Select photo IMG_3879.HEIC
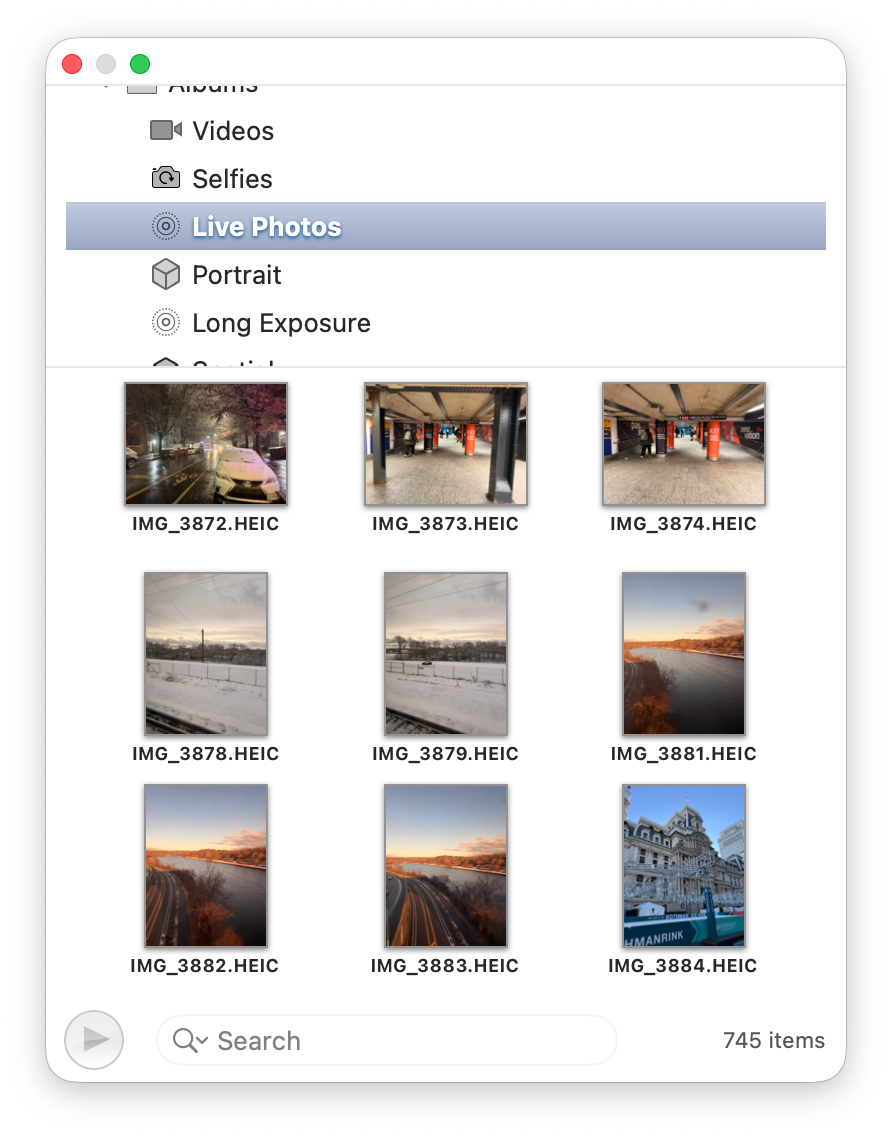This screenshot has height=1136, width=892. (x=446, y=653)
